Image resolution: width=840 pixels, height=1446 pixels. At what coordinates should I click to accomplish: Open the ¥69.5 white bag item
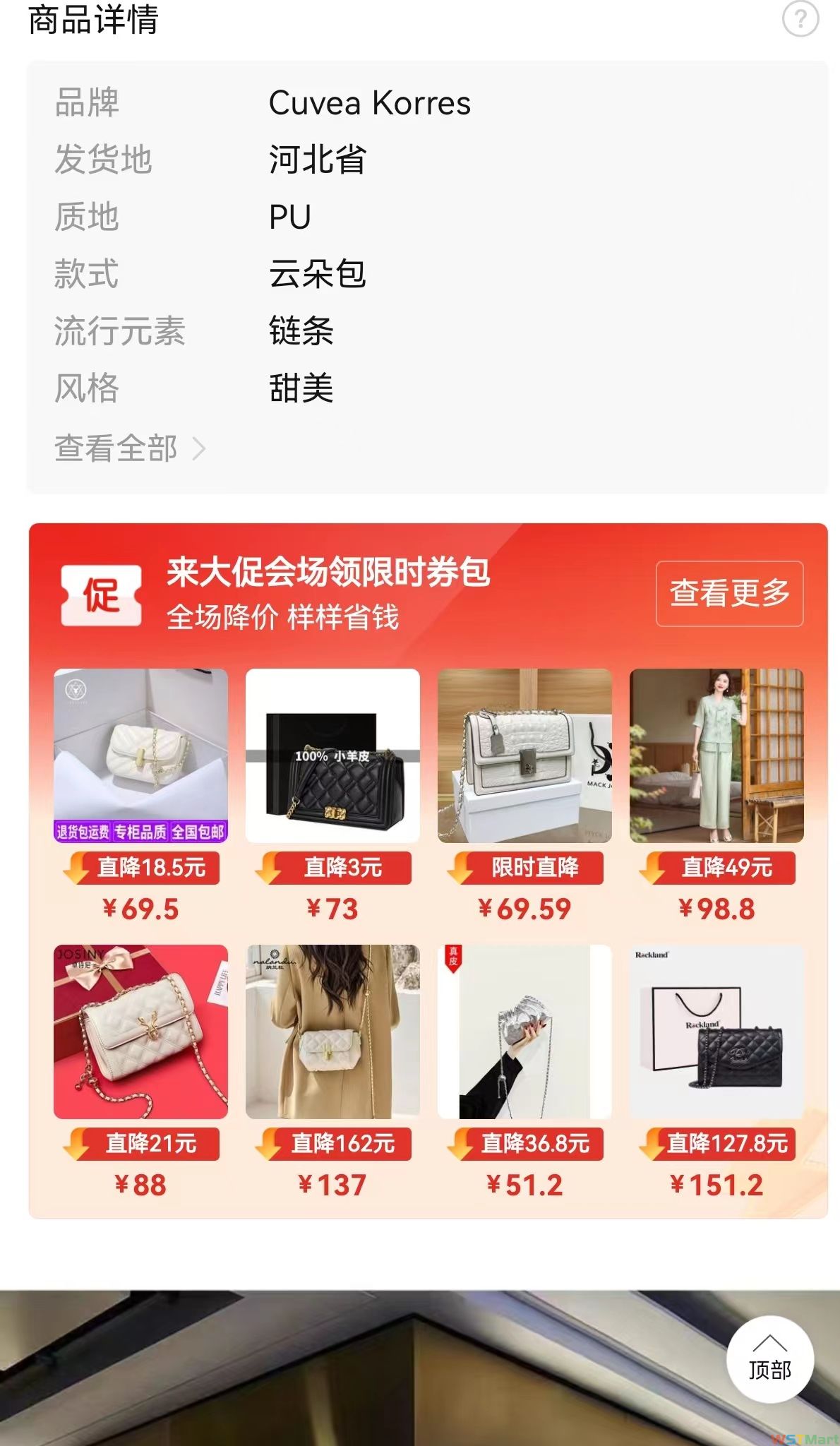coord(140,755)
